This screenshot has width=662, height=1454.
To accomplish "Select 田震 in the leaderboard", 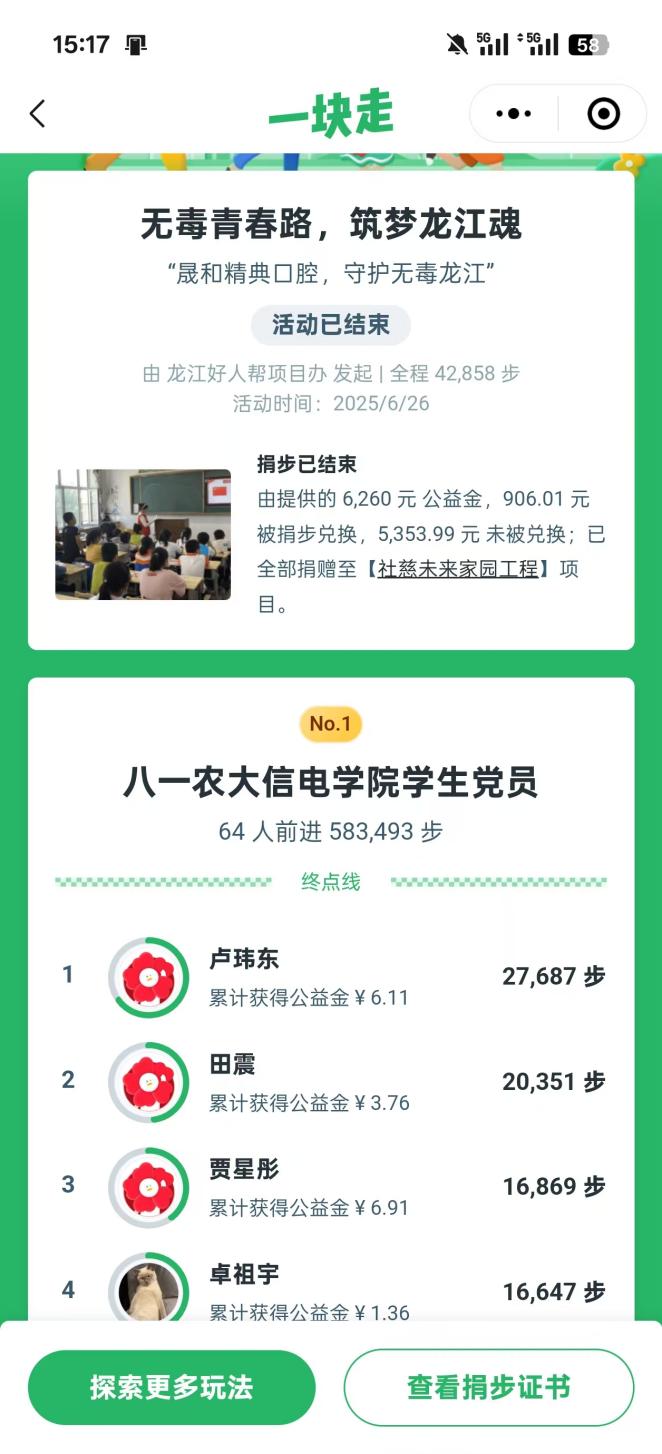I will (331, 1081).
